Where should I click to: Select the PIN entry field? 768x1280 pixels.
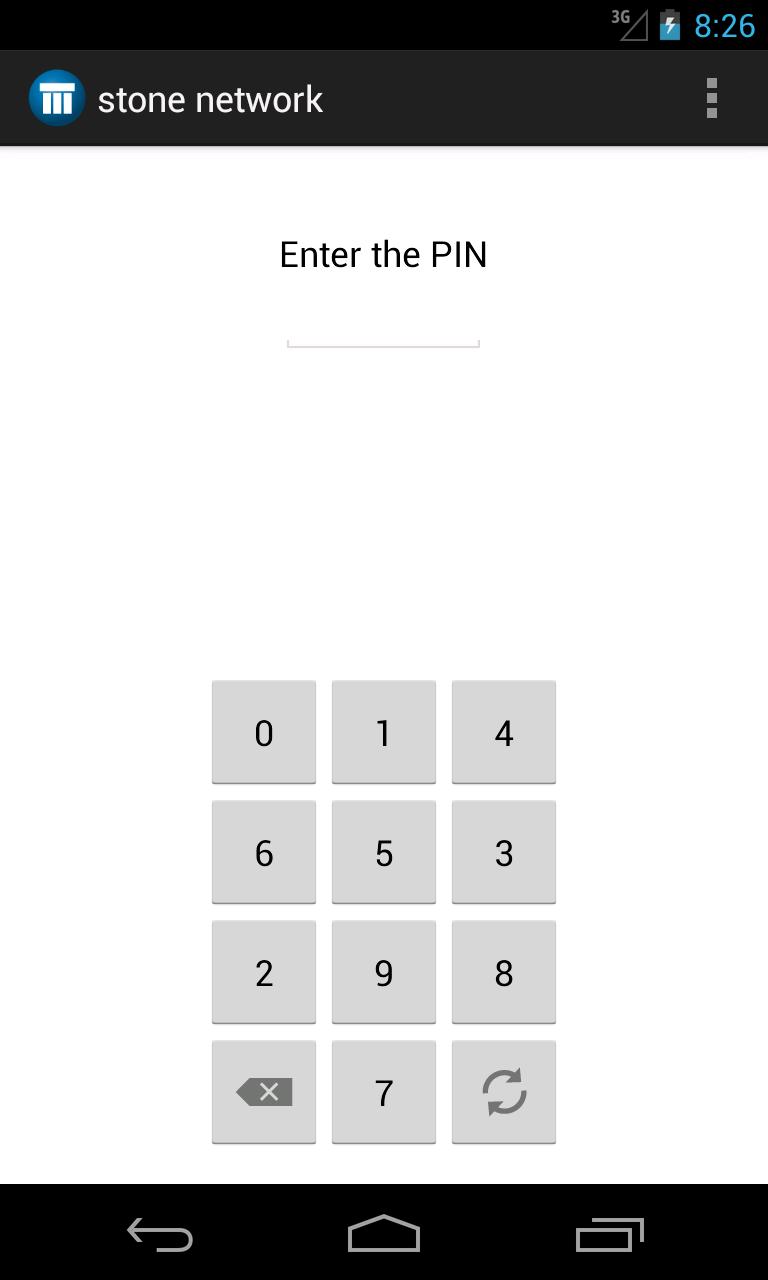click(383, 338)
